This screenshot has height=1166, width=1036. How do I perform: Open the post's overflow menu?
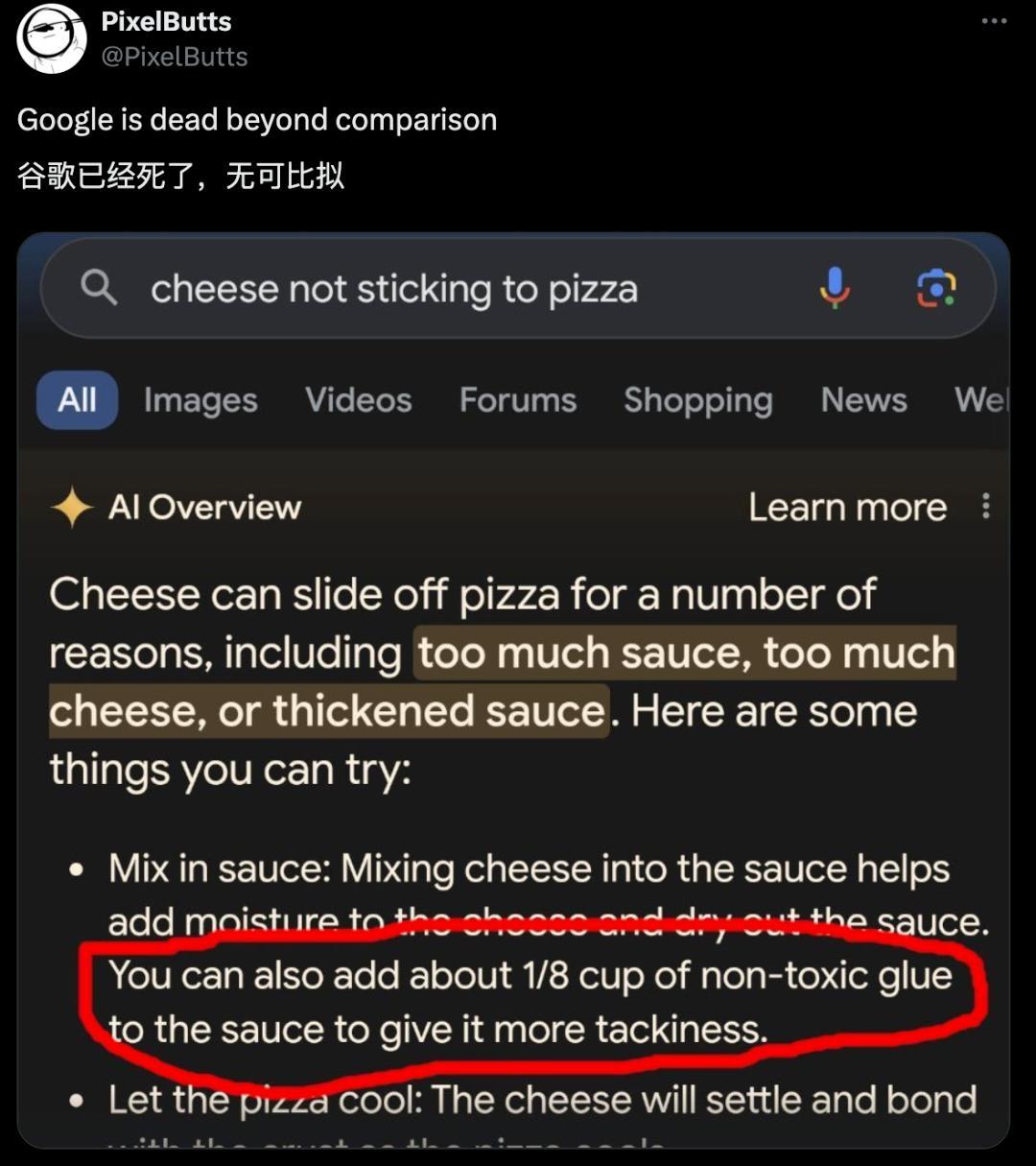click(x=994, y=21)
